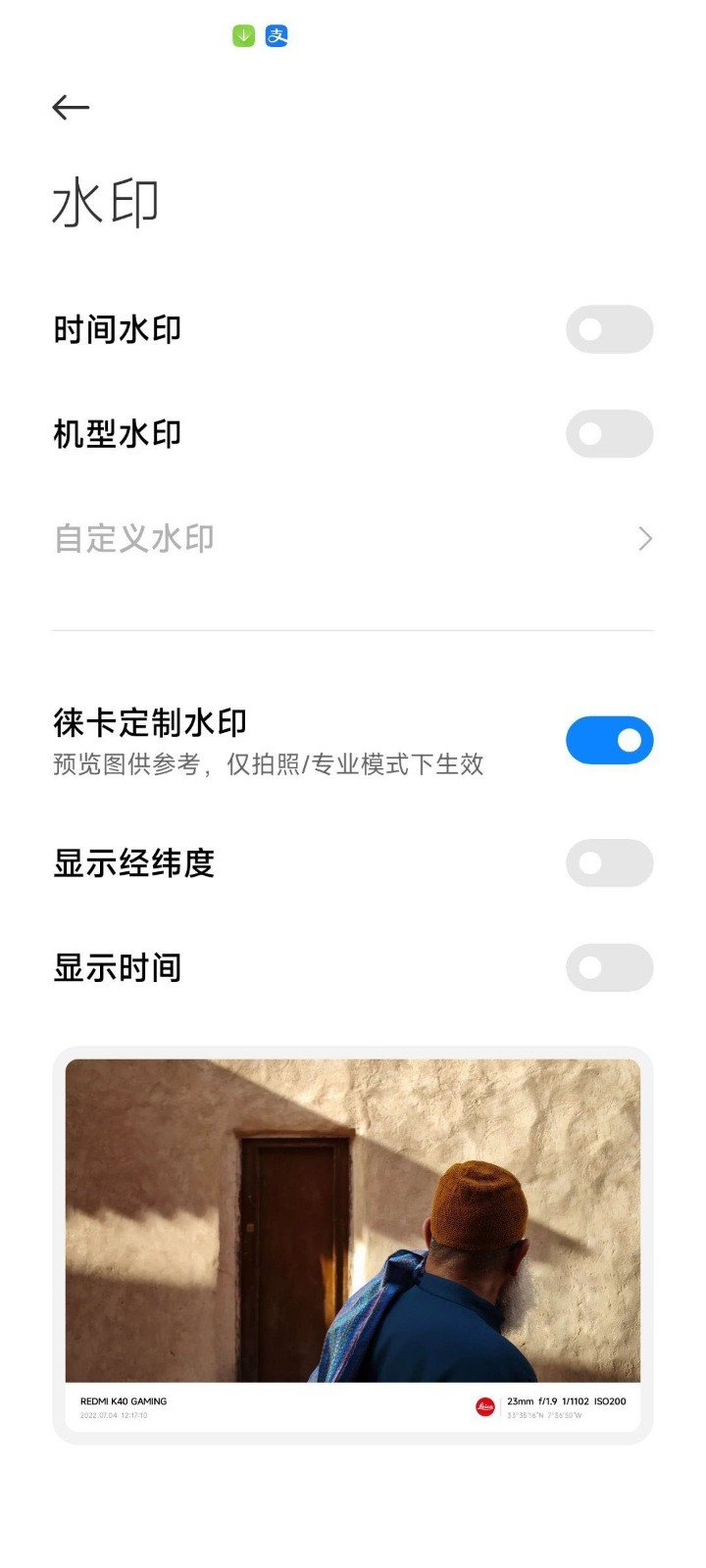The image size is (706, 1568).
Task: Tap the 机型水印 label text
Action: 118,433
